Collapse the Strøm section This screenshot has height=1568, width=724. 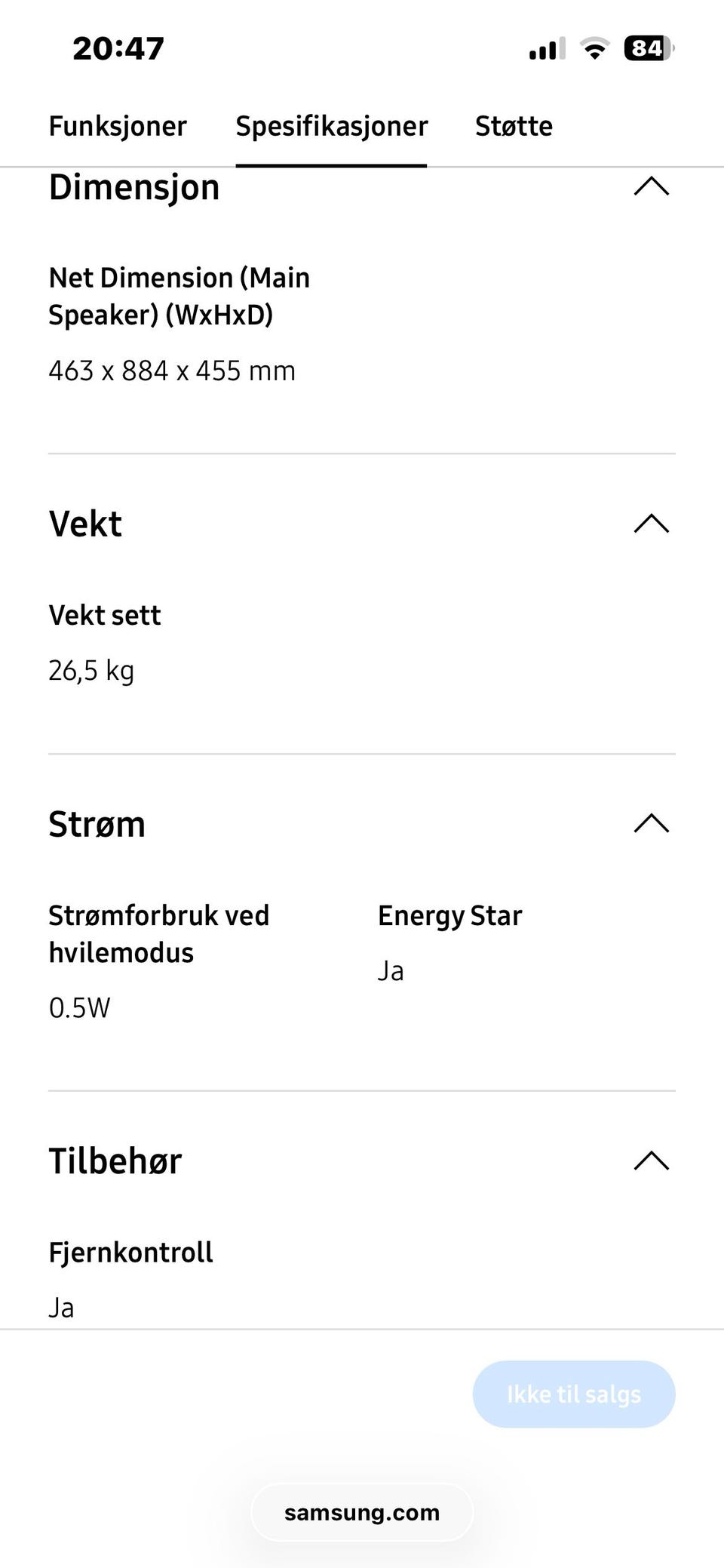tap(651, 823)
